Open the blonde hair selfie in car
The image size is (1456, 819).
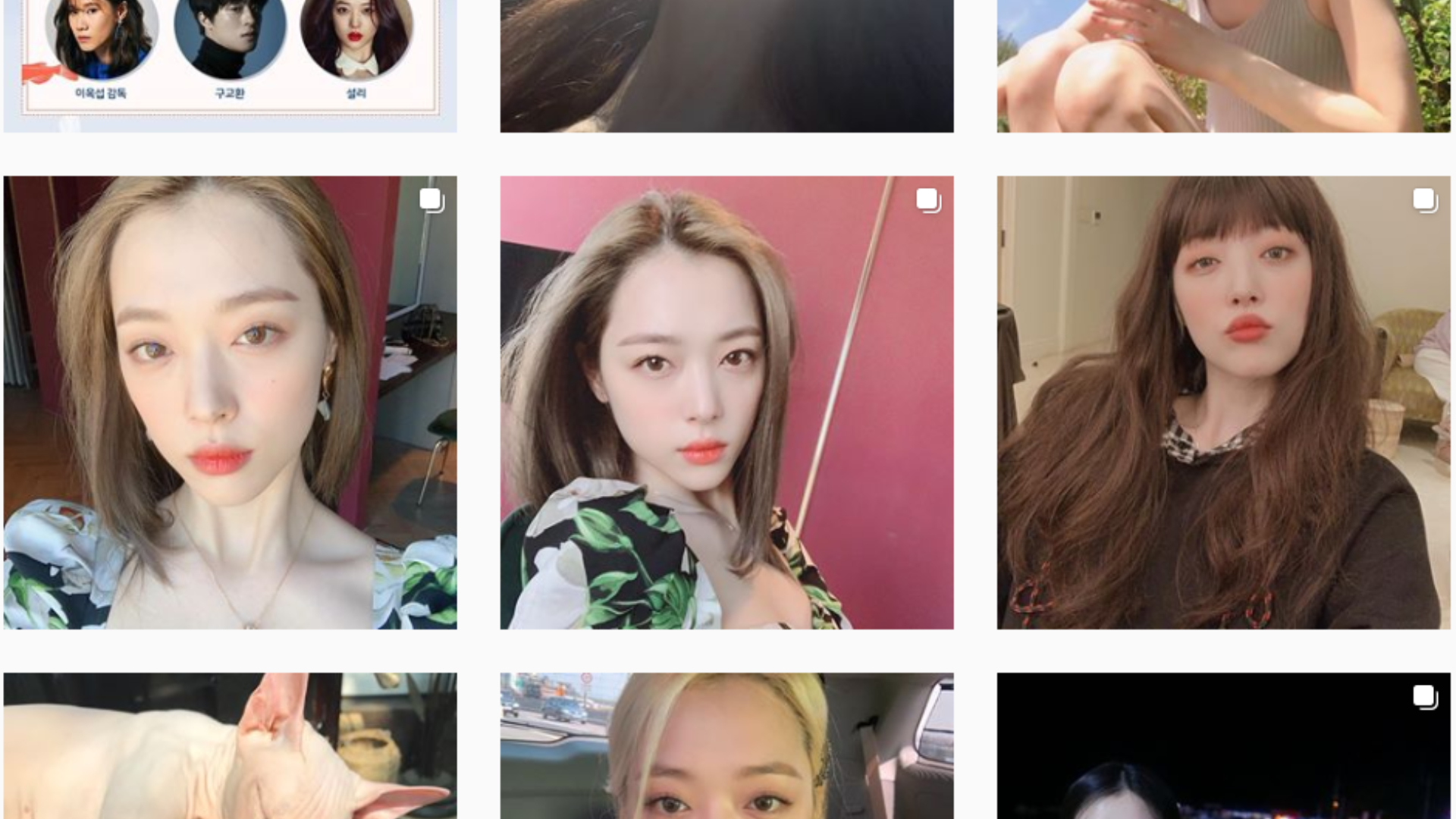726,745
